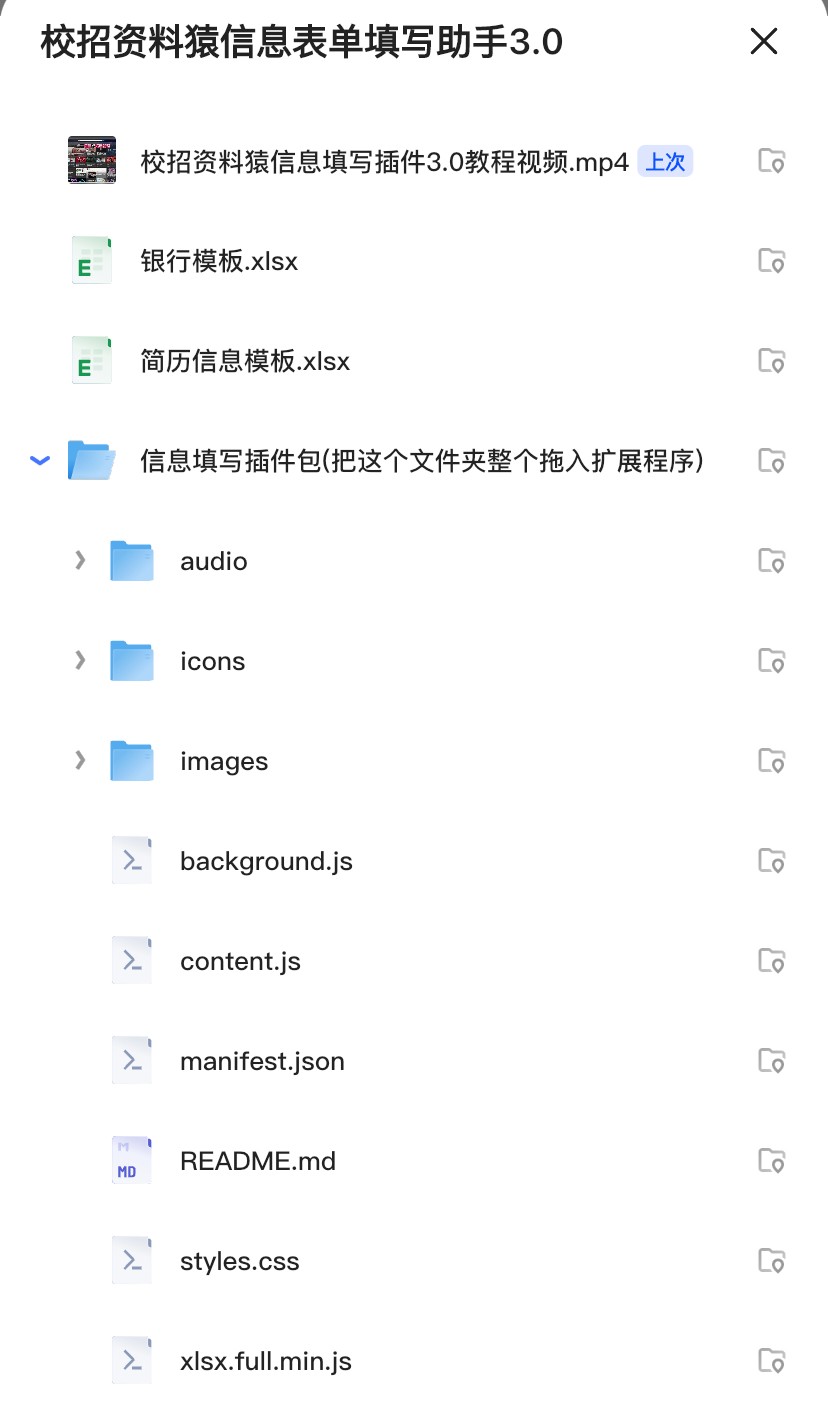Open 银行模板.xlsx spreadsheet
The width and height of the screenshot is (828, 1412).
[x=219, y=262]
